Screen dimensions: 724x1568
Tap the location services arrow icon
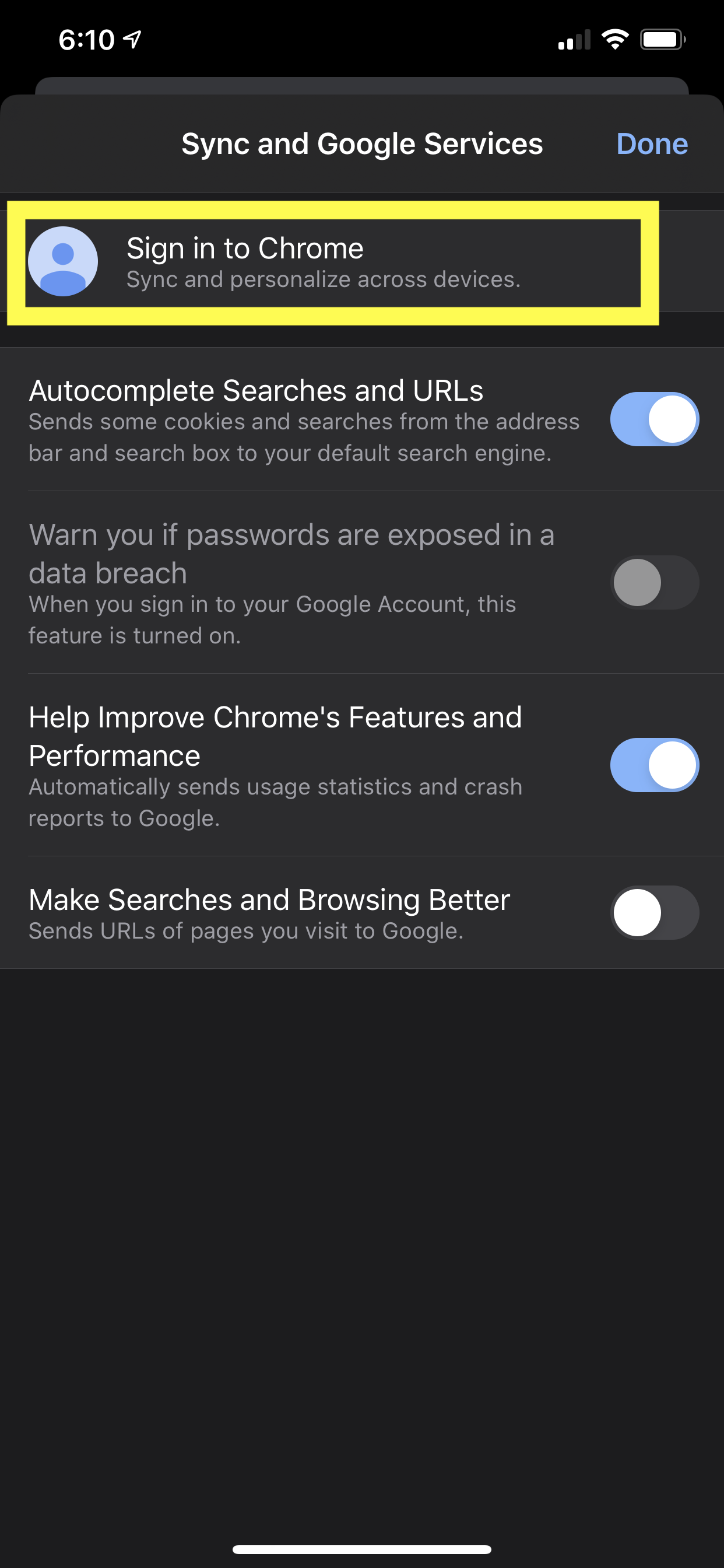click(131, 38)
